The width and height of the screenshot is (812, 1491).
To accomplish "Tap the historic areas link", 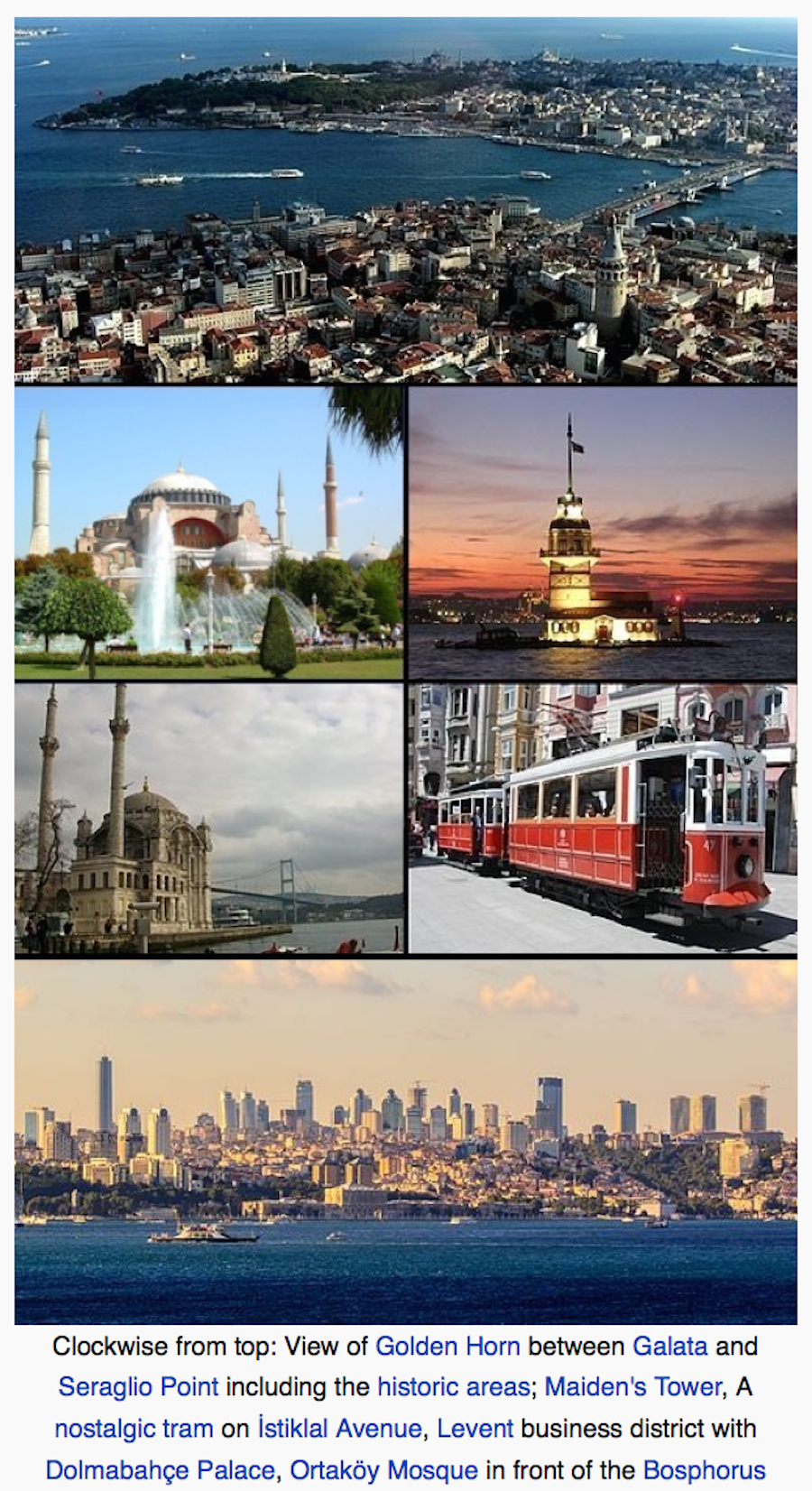I will [453, 1387].
